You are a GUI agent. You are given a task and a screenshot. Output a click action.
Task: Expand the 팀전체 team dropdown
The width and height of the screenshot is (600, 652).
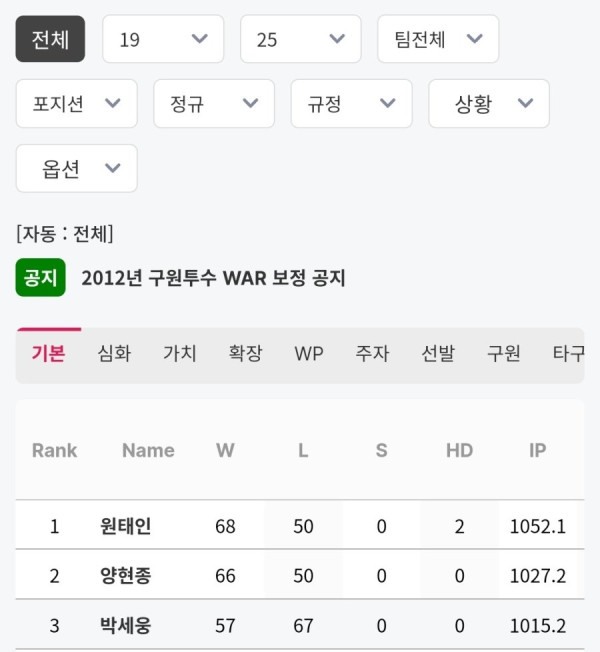pos(438,39)
